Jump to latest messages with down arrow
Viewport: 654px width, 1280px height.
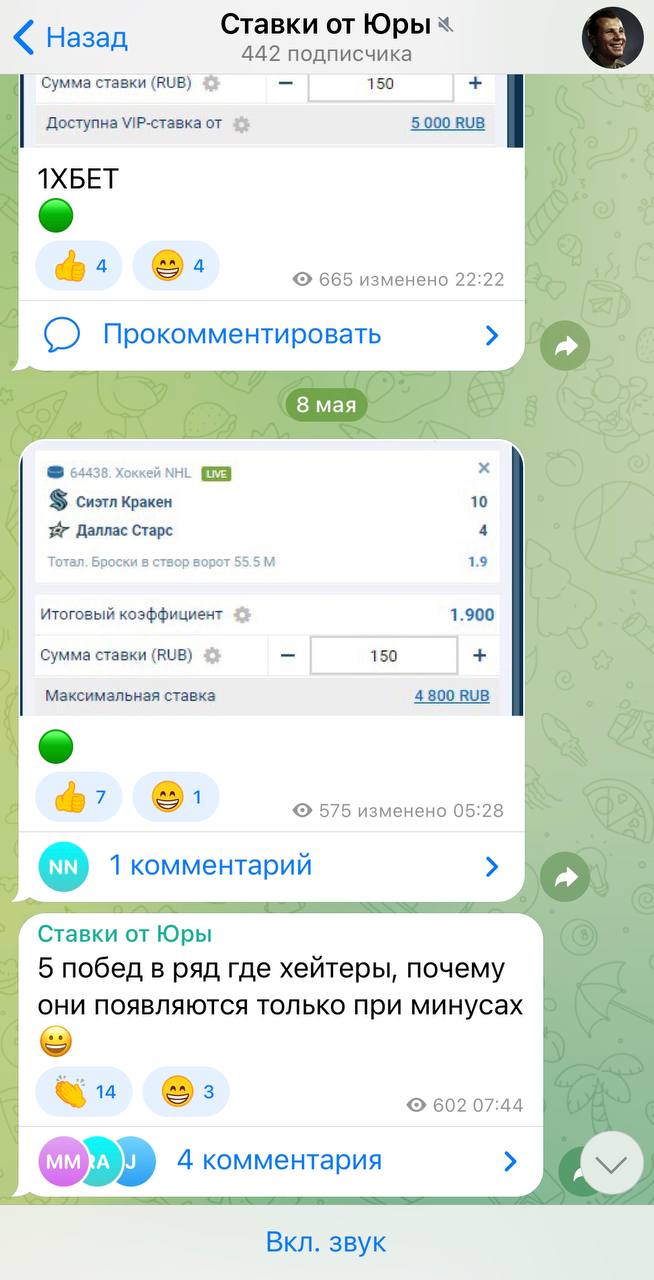pos(611,1163)
